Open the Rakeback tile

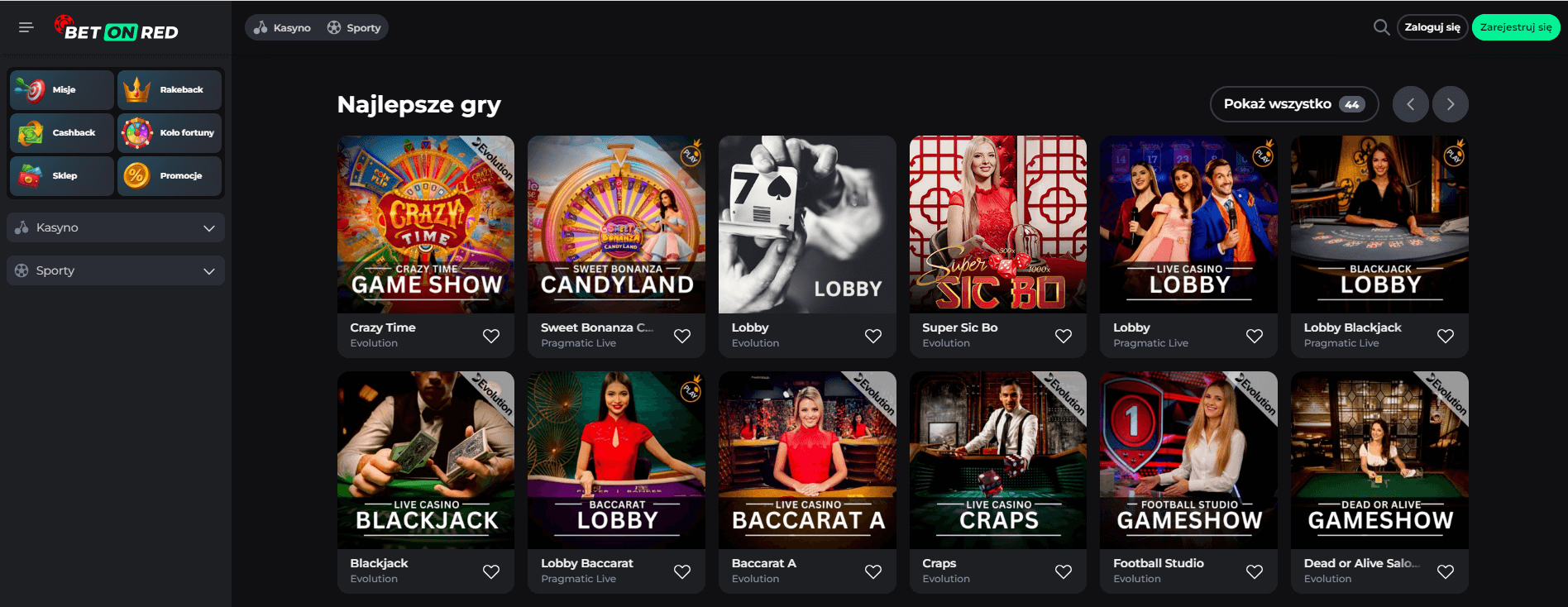(x=170, y=90)
